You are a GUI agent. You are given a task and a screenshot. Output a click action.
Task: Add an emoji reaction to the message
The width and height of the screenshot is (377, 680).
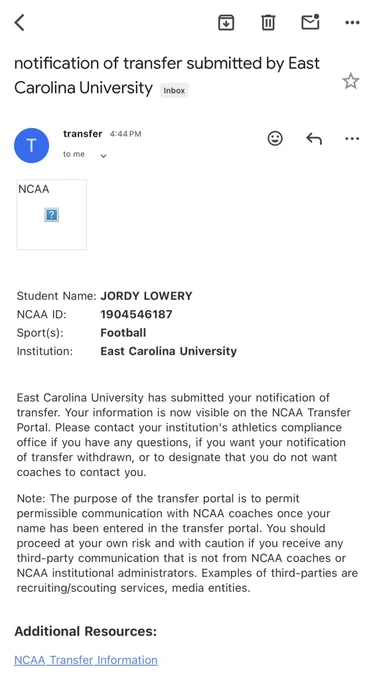275,138
